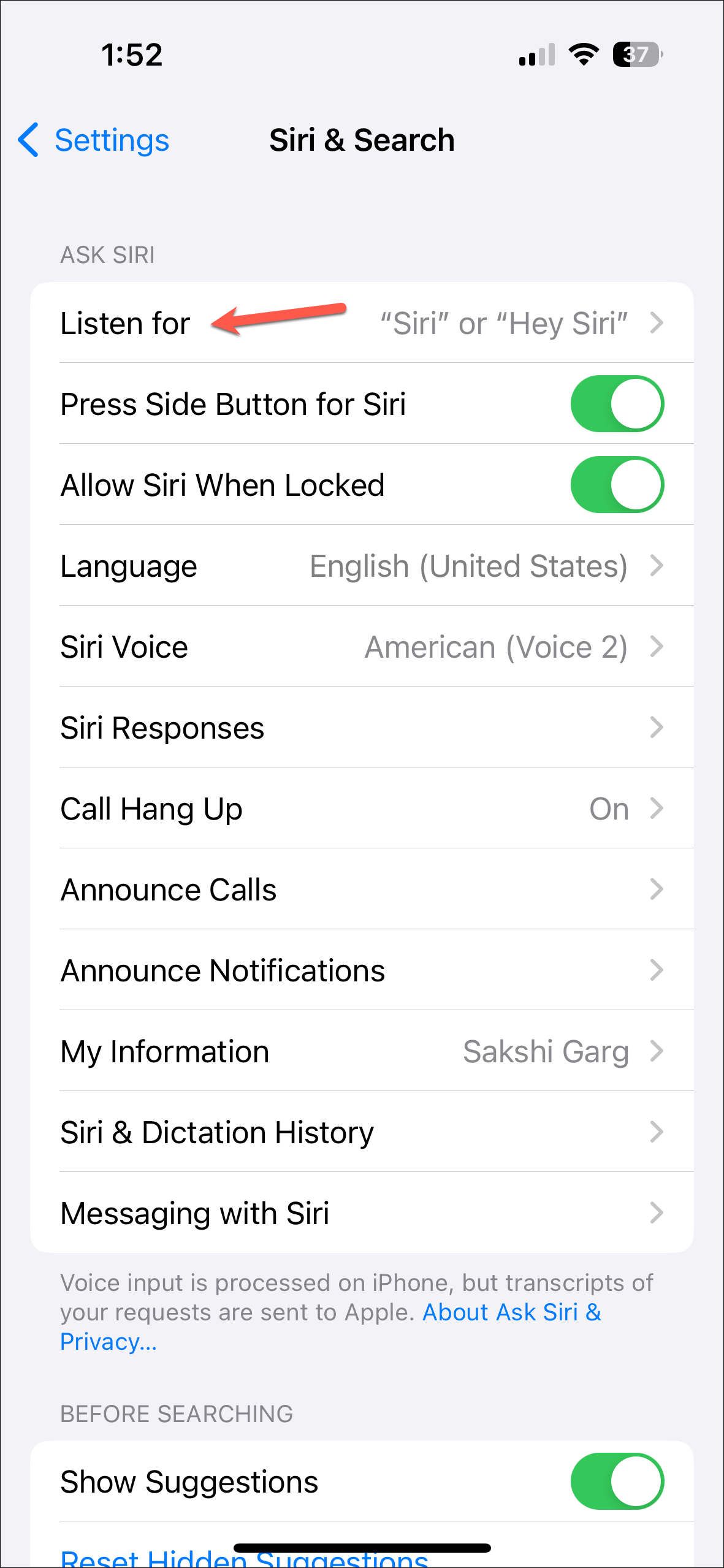Read About Ask Siri & Privacy

click(511, 1312)
